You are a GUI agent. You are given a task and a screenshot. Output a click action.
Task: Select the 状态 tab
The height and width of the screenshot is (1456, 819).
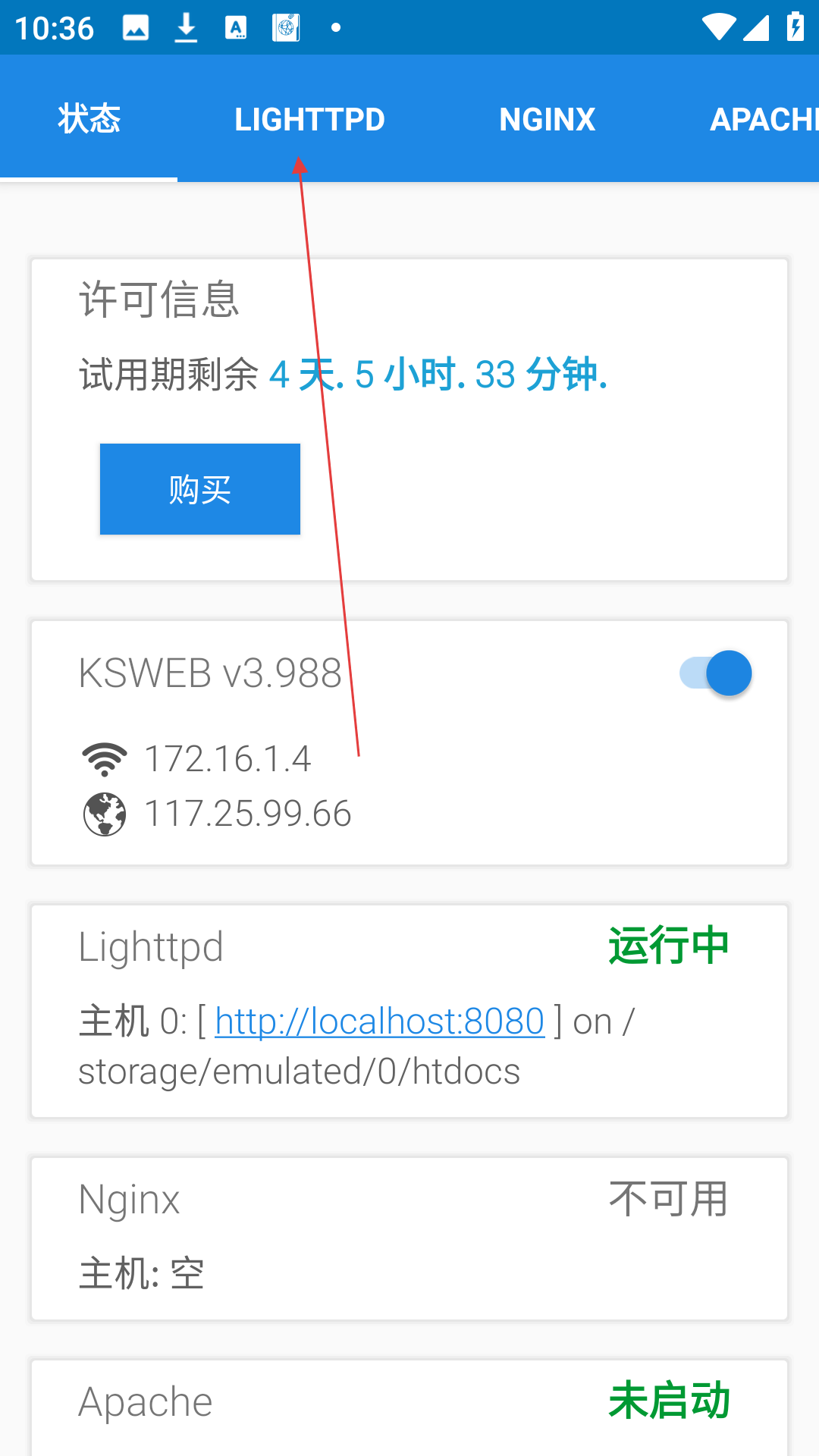pos(89,119)
